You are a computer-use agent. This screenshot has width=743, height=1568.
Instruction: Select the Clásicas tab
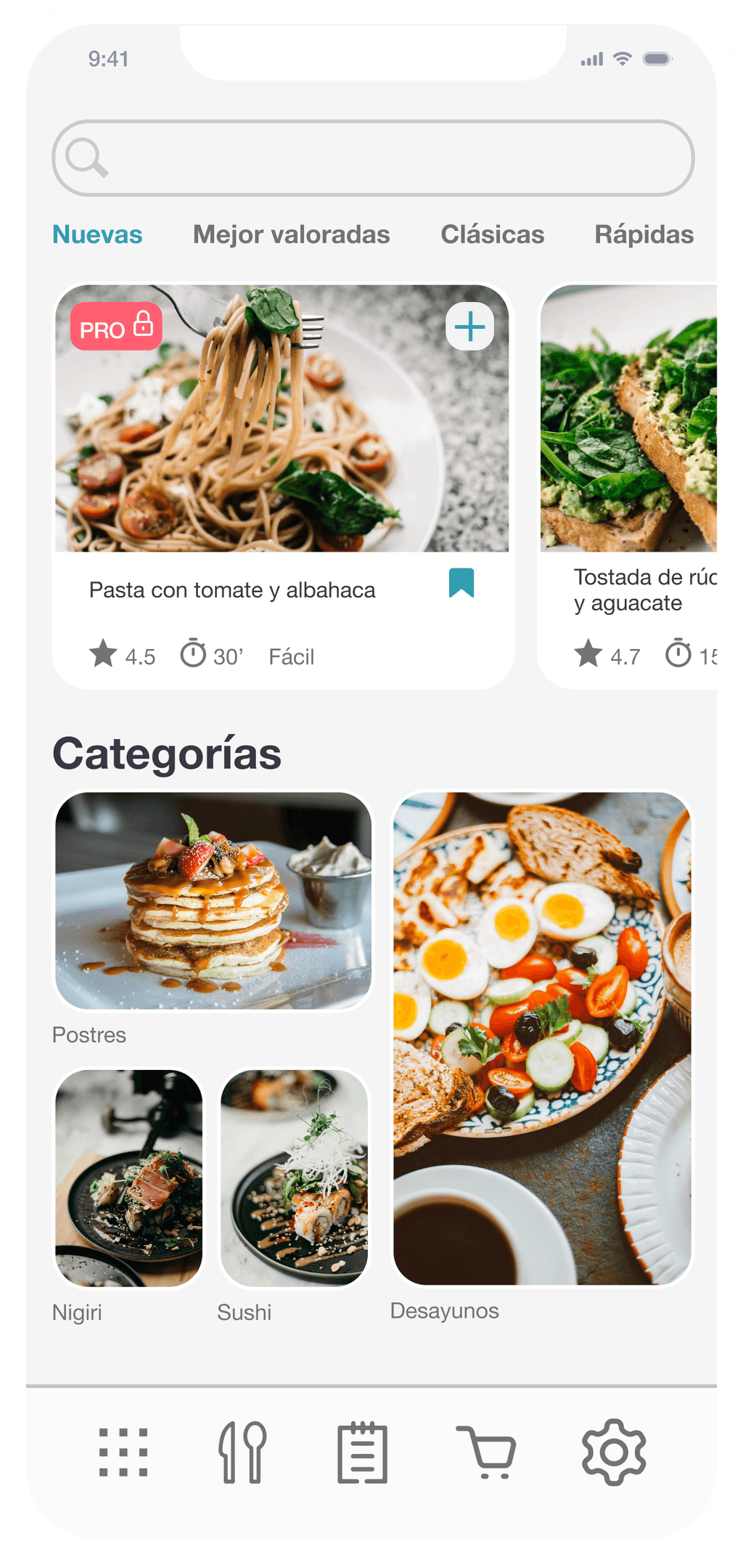492,234
